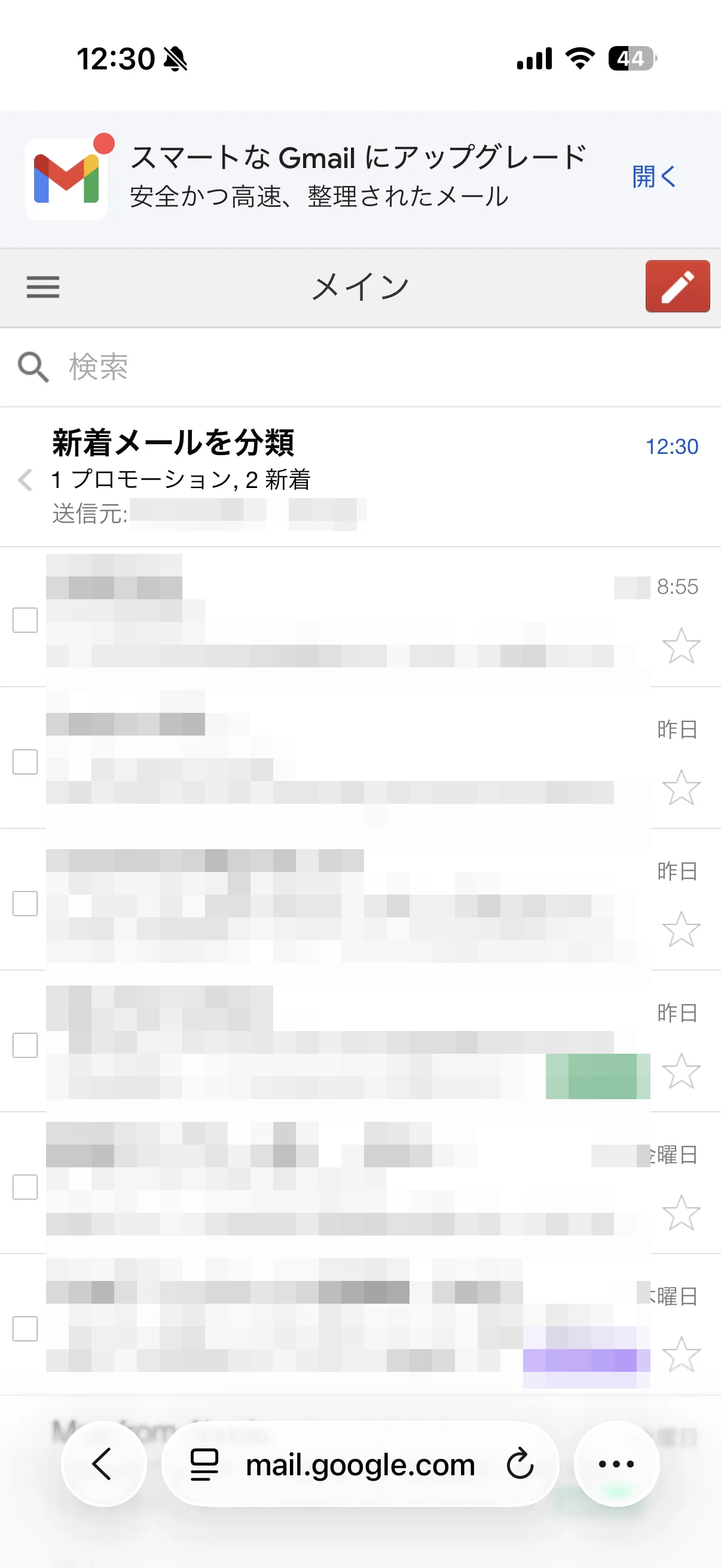Go back with the browser back arrow
The width and height of the screenshot is (721, 1568).
(x=103, y=1464)
